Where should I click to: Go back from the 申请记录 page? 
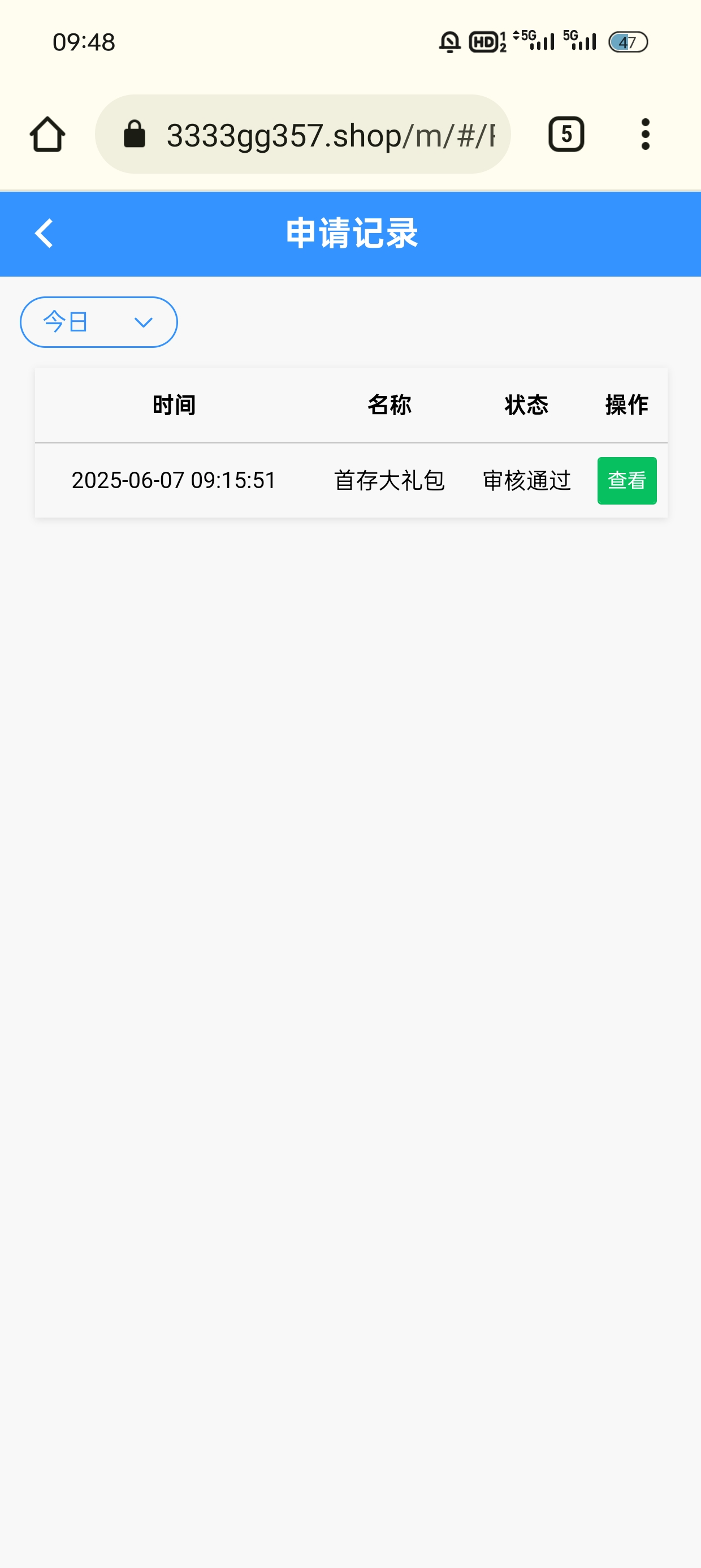(x=44, y=234)
